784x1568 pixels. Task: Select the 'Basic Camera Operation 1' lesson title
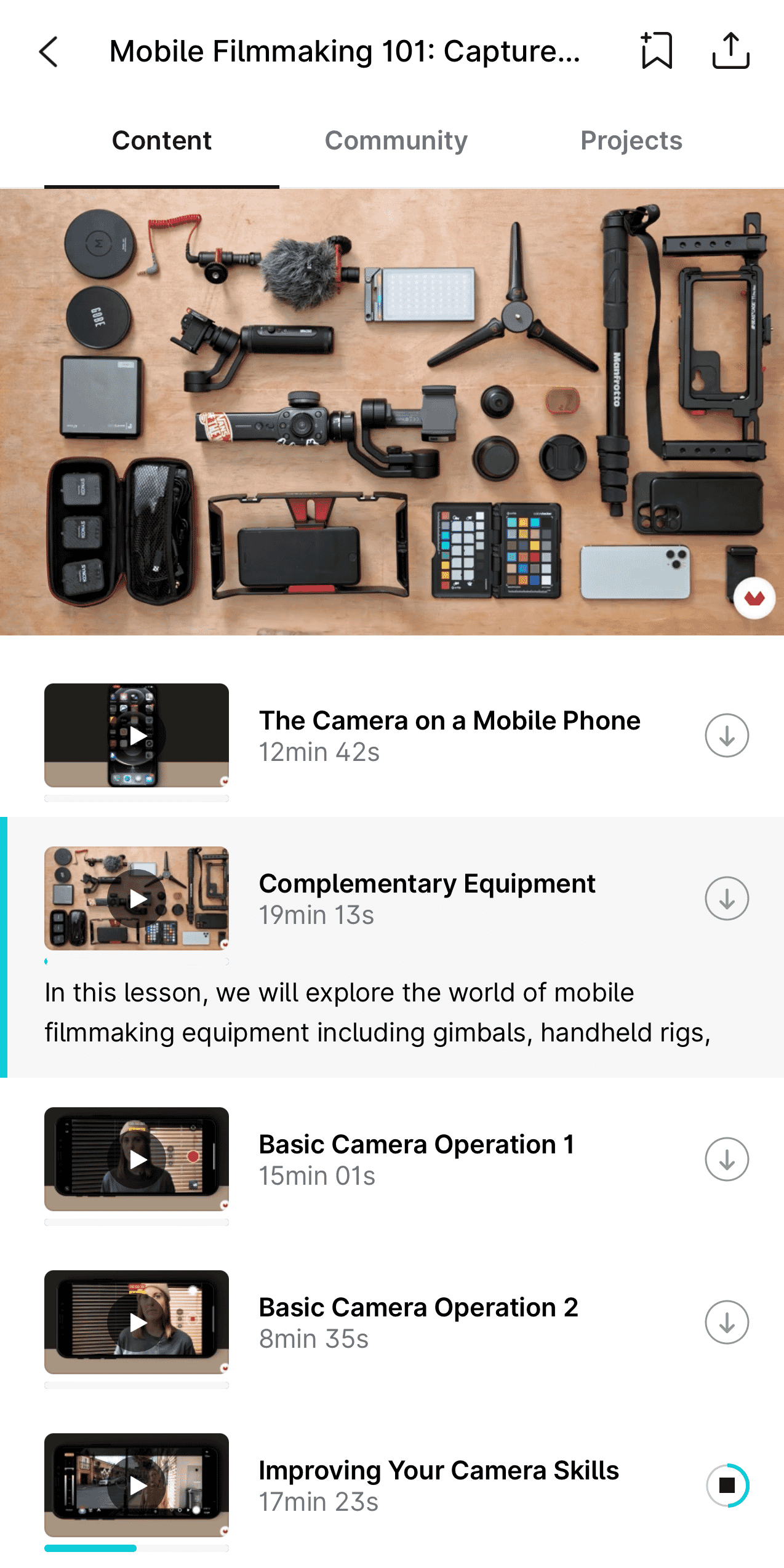click(416, 1144)
